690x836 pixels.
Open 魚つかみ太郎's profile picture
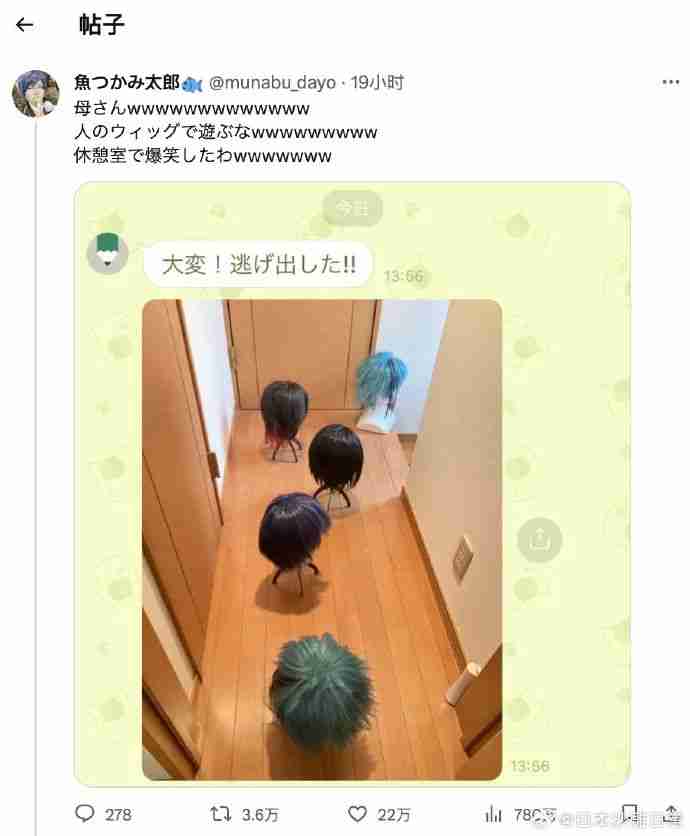pyautogui.click(x=34, y=95)
